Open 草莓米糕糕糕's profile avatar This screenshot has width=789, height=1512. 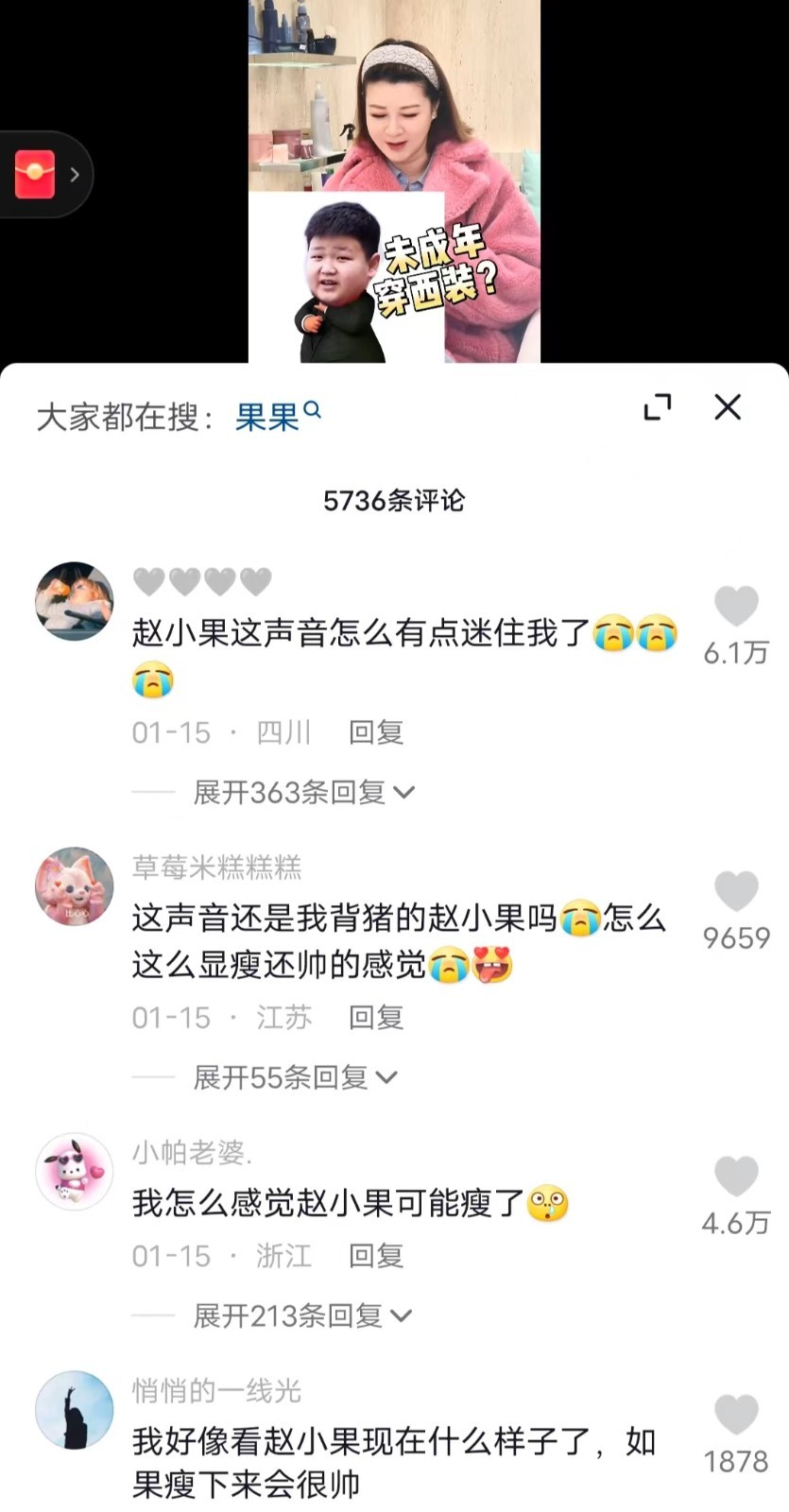point(74,886)
